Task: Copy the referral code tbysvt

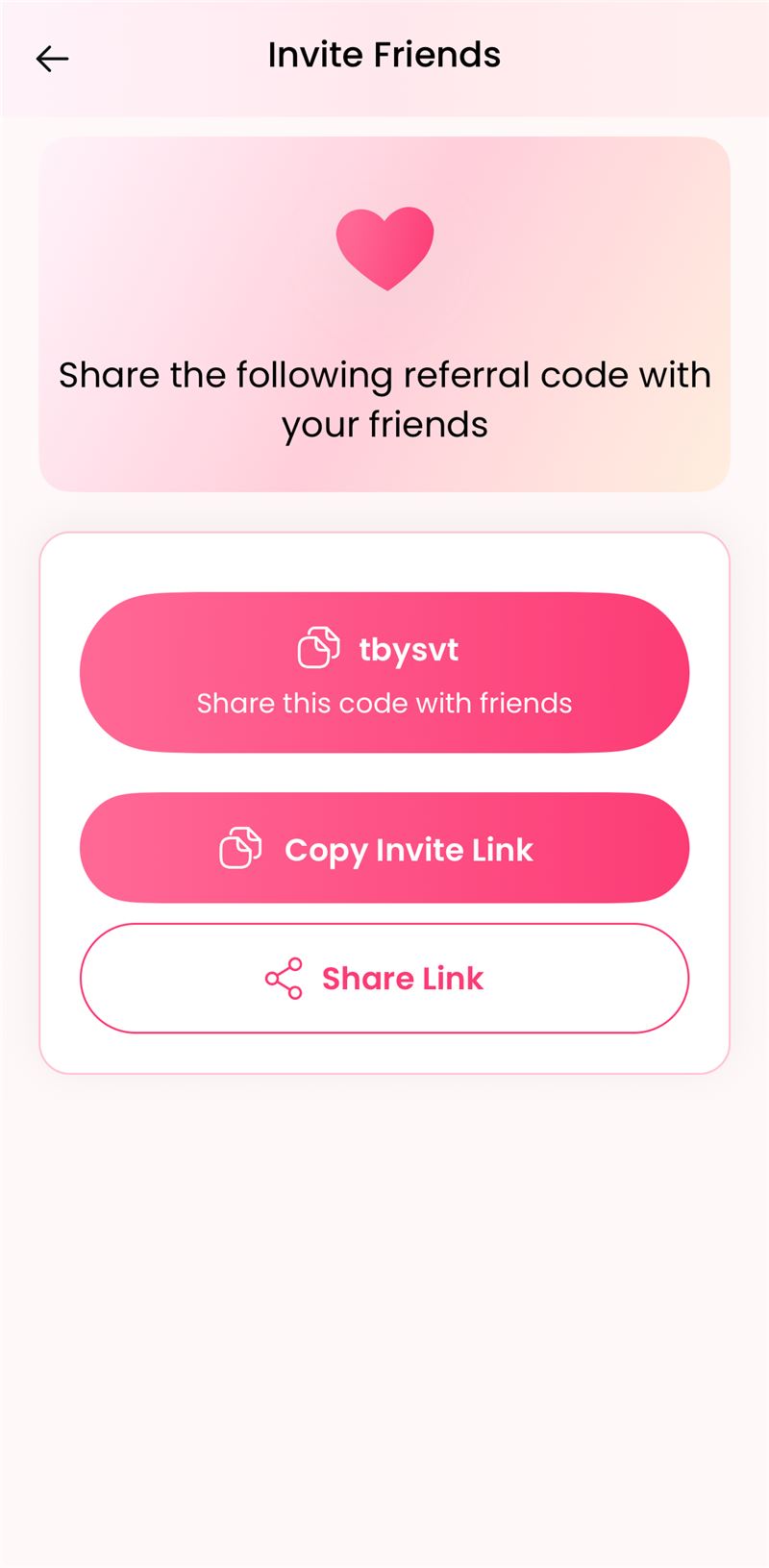Action: [x=384, y=672]
